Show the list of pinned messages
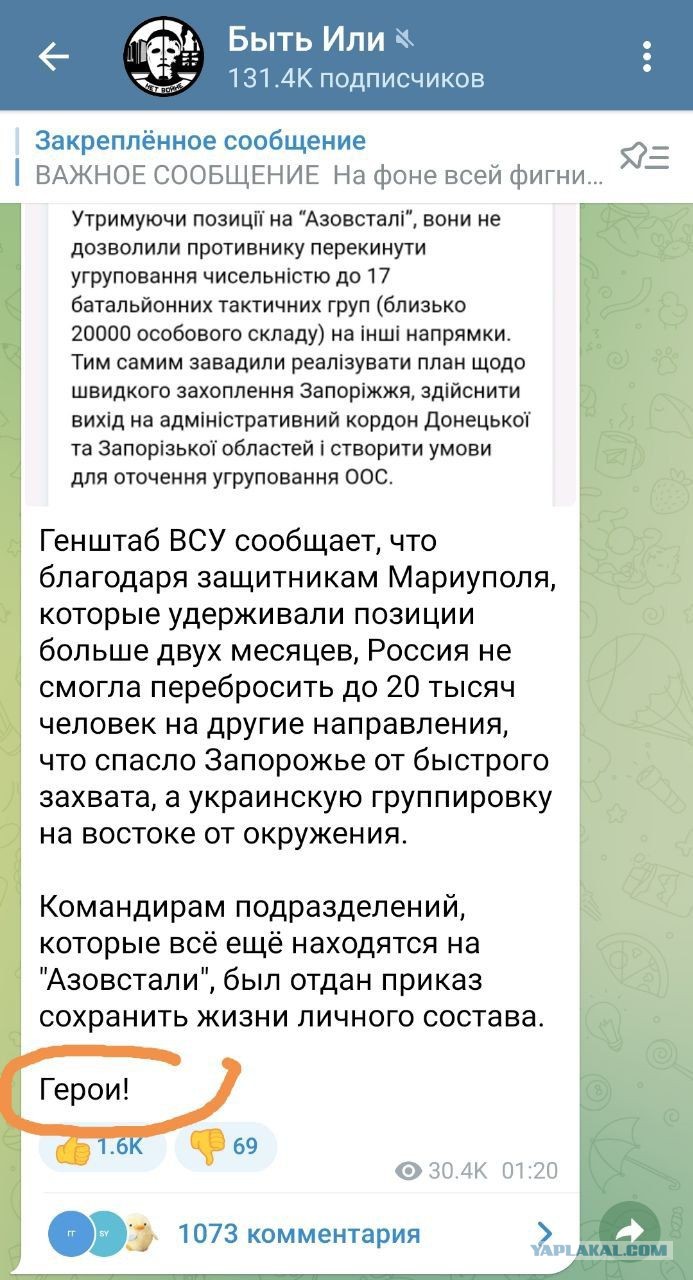This screenshot has width=693, height=1280. 645,158
